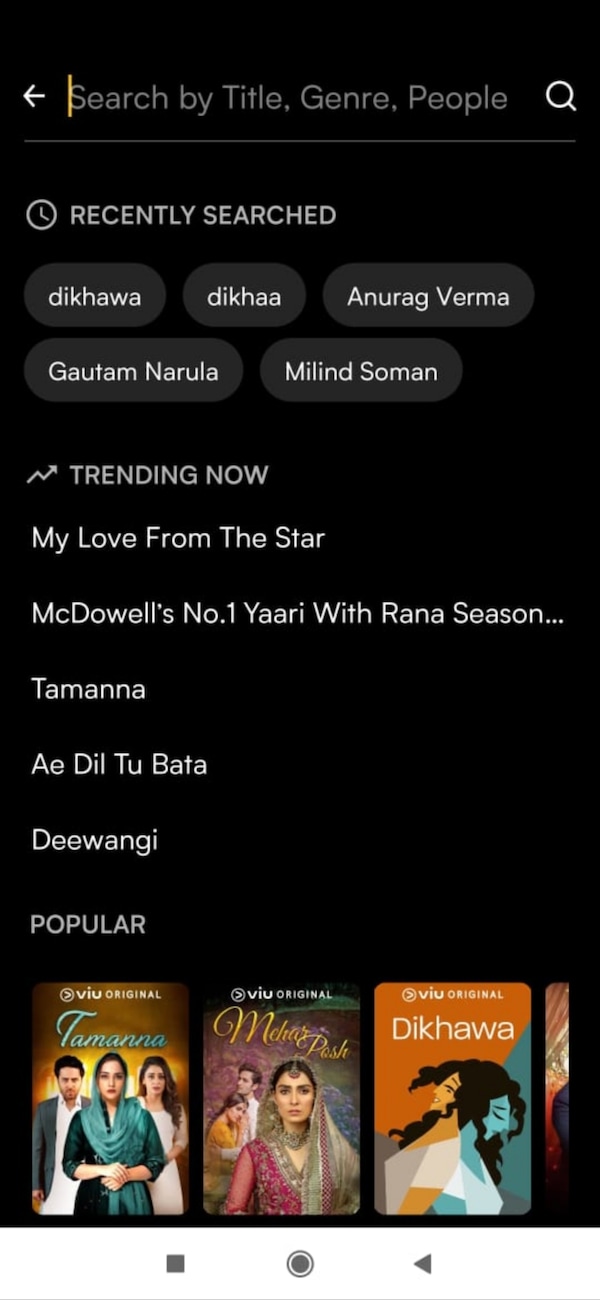Open recent apps with the square button

(175, 1264)
